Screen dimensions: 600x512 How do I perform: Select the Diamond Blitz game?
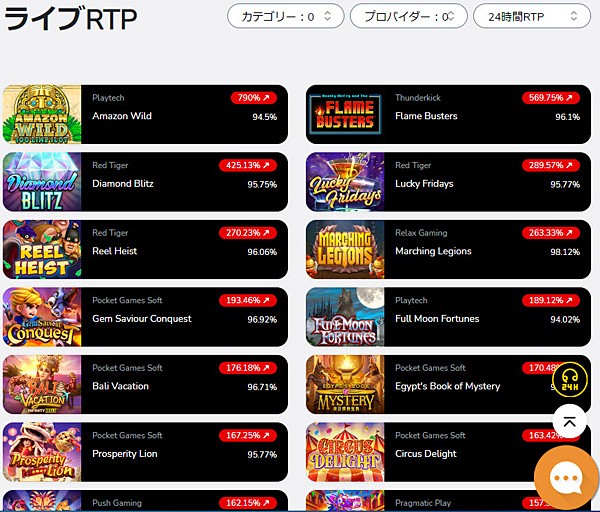(145, 182)
